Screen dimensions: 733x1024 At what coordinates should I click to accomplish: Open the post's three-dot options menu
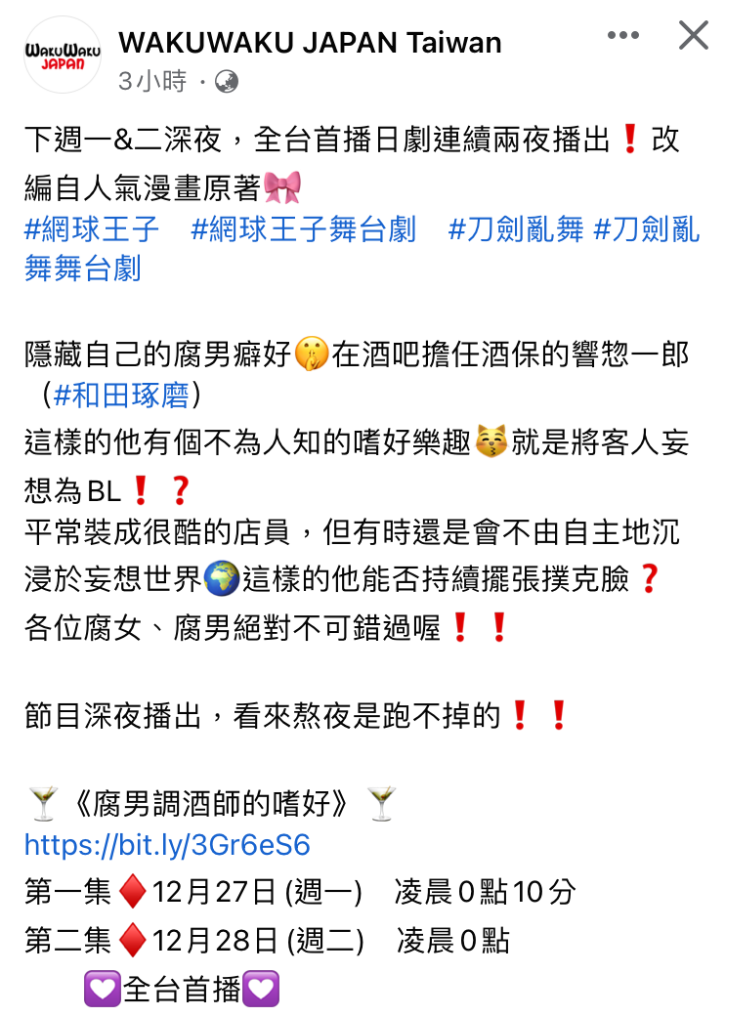(622, 36)
